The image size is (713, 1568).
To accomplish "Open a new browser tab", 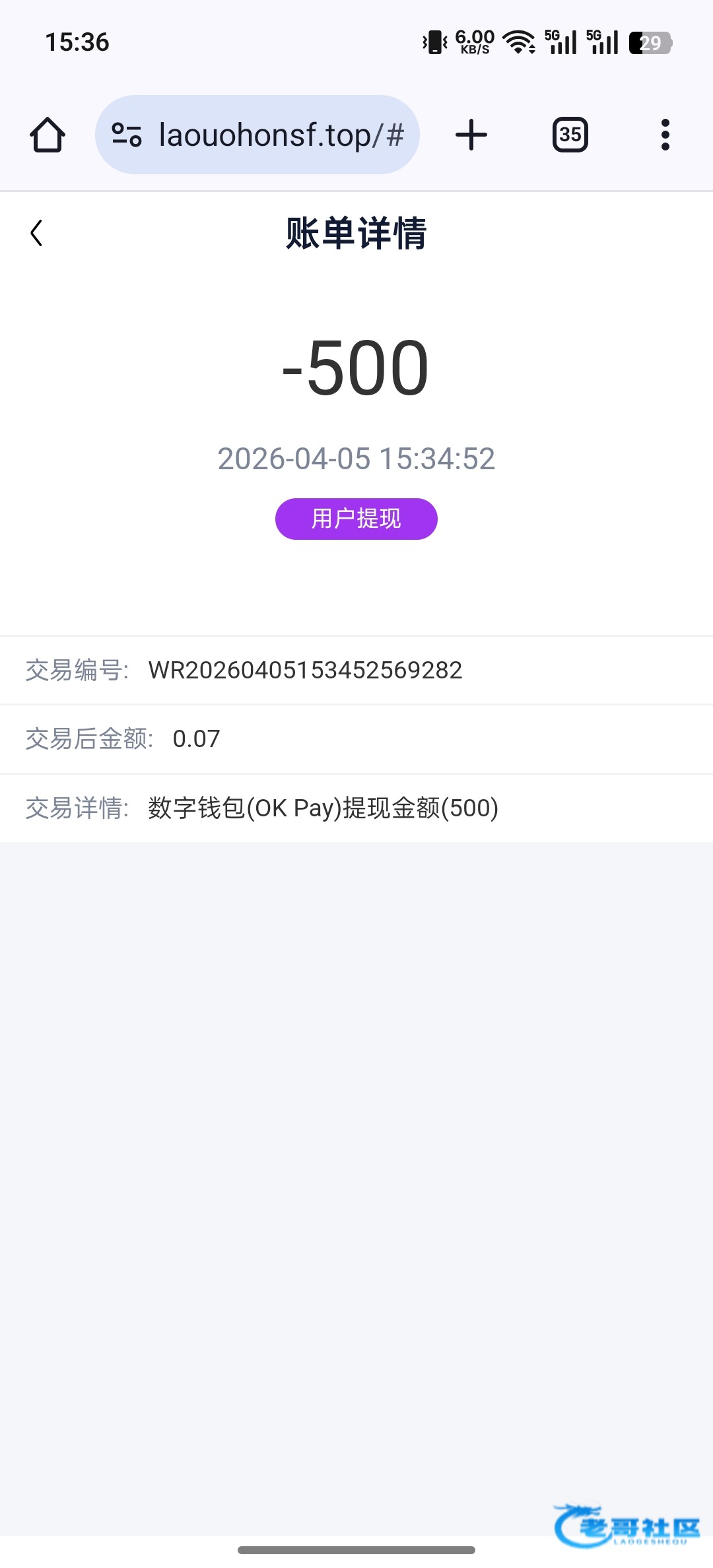I will [x=471, y=135].
